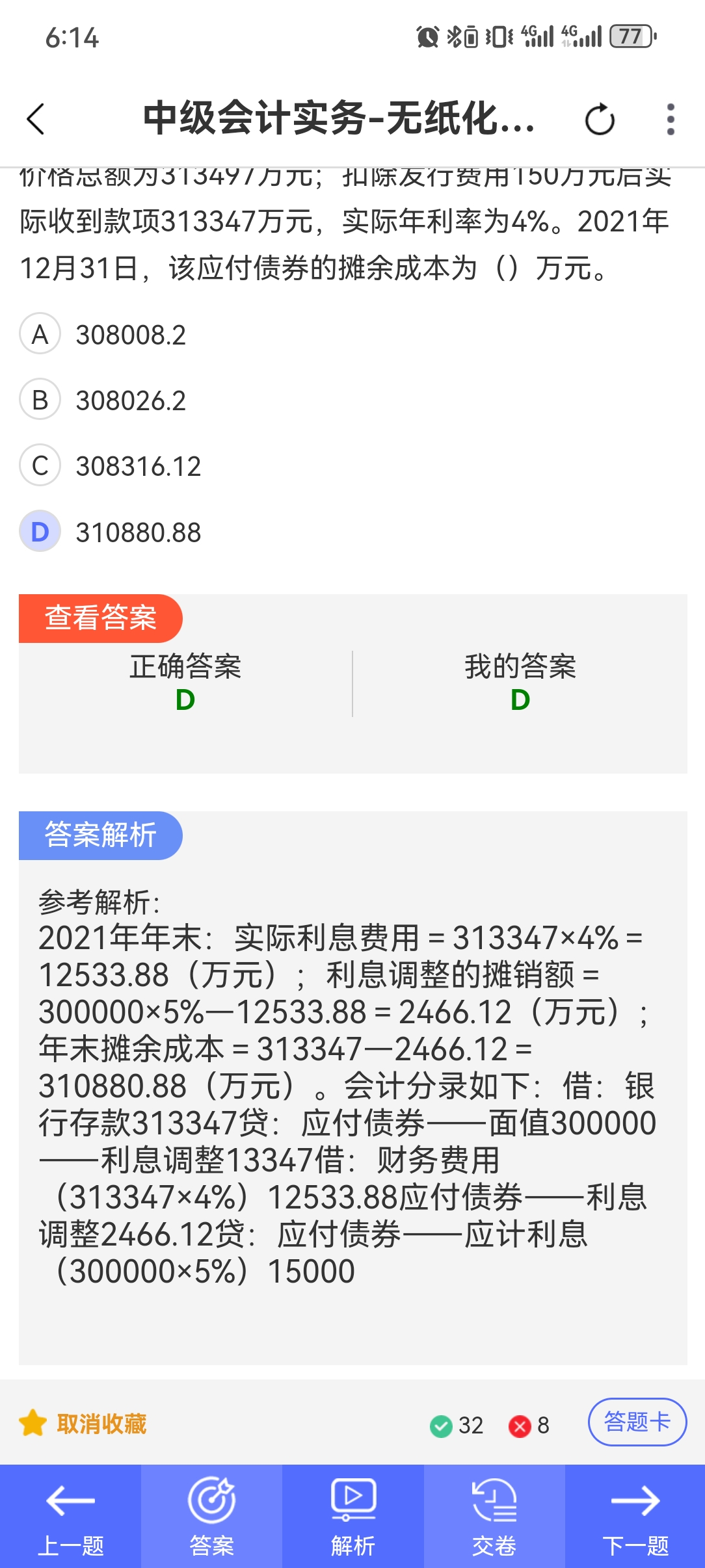Select option B 308026.2
This screenshot has height=1568, width=705.
click(x=103, y=400)
